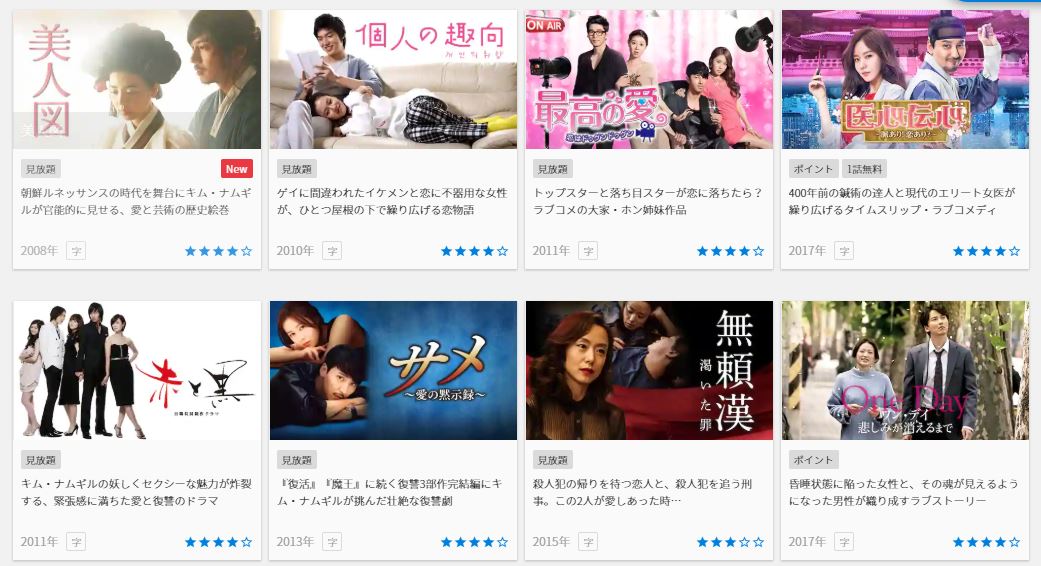The height and width of the screenshot is (566, 1041).
Task: Select the 無頼漢 渇いた罪 movie tile
Action: click(x=649, y=371)
